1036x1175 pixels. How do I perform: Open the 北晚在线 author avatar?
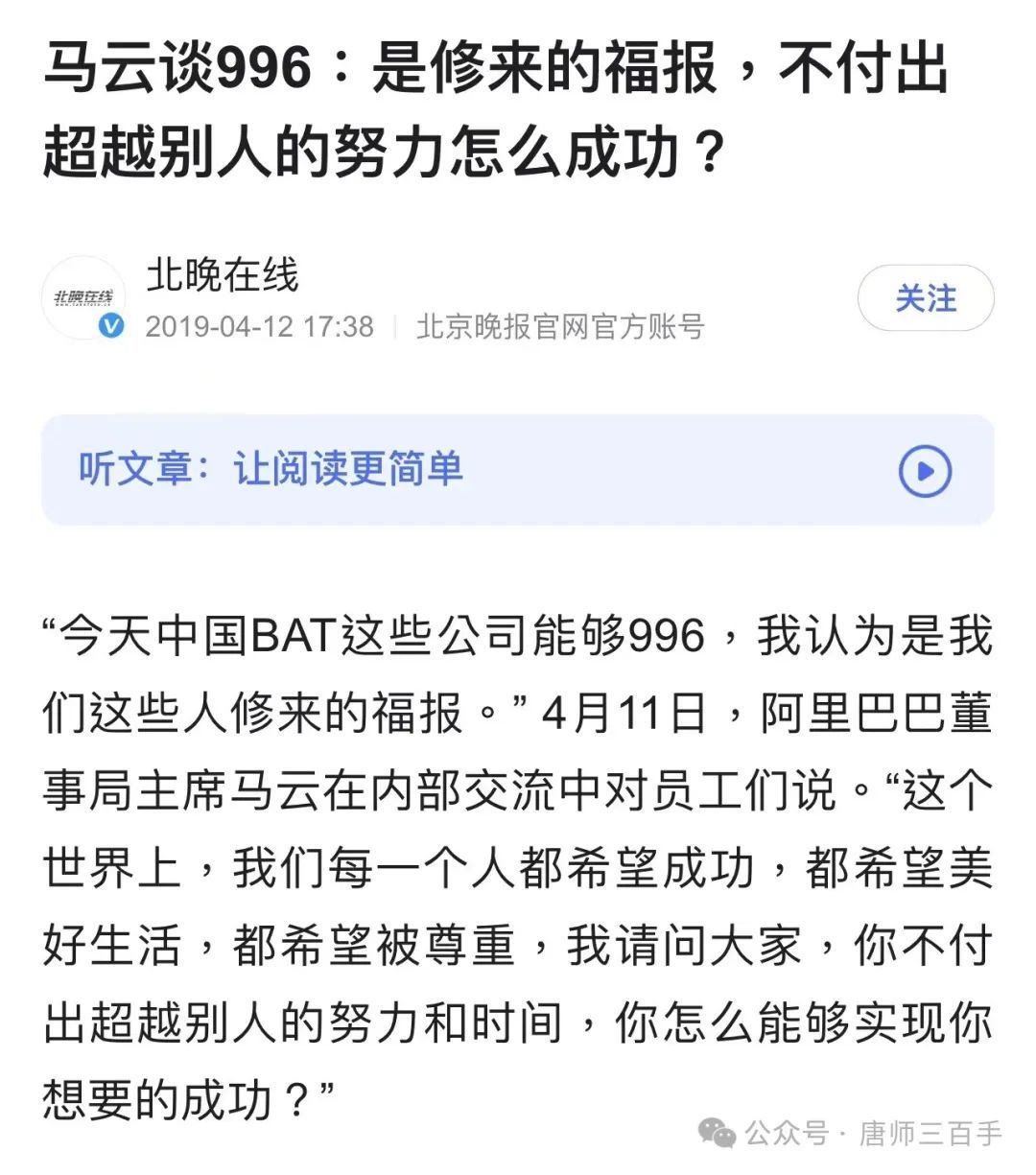pos(83,298)
